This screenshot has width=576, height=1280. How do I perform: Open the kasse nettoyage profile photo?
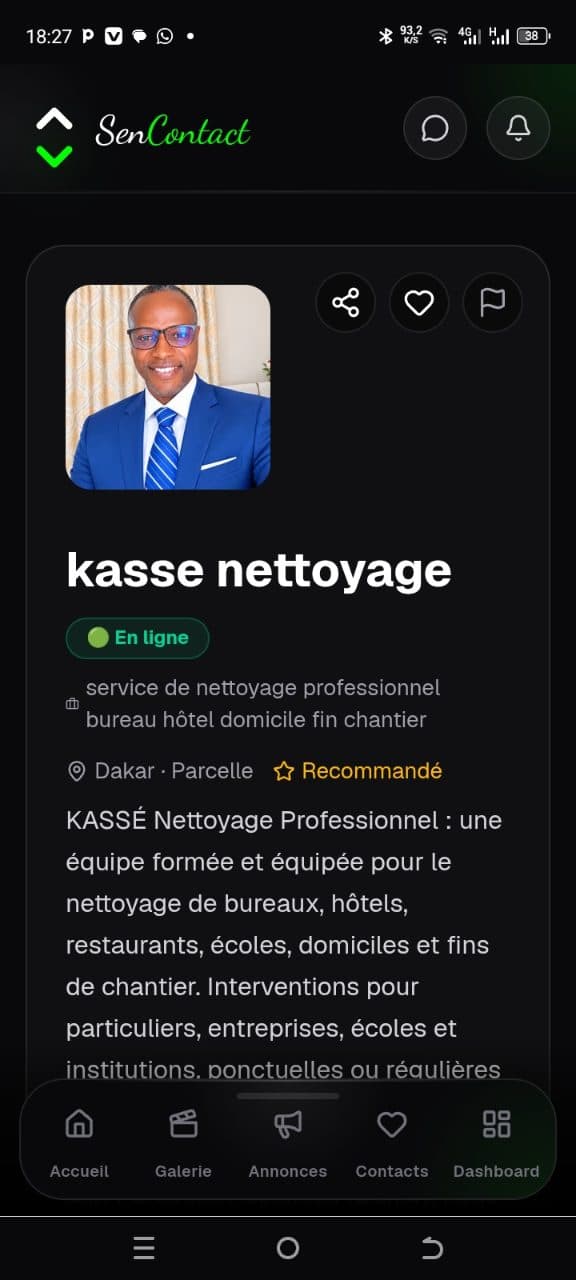[168, 387]
